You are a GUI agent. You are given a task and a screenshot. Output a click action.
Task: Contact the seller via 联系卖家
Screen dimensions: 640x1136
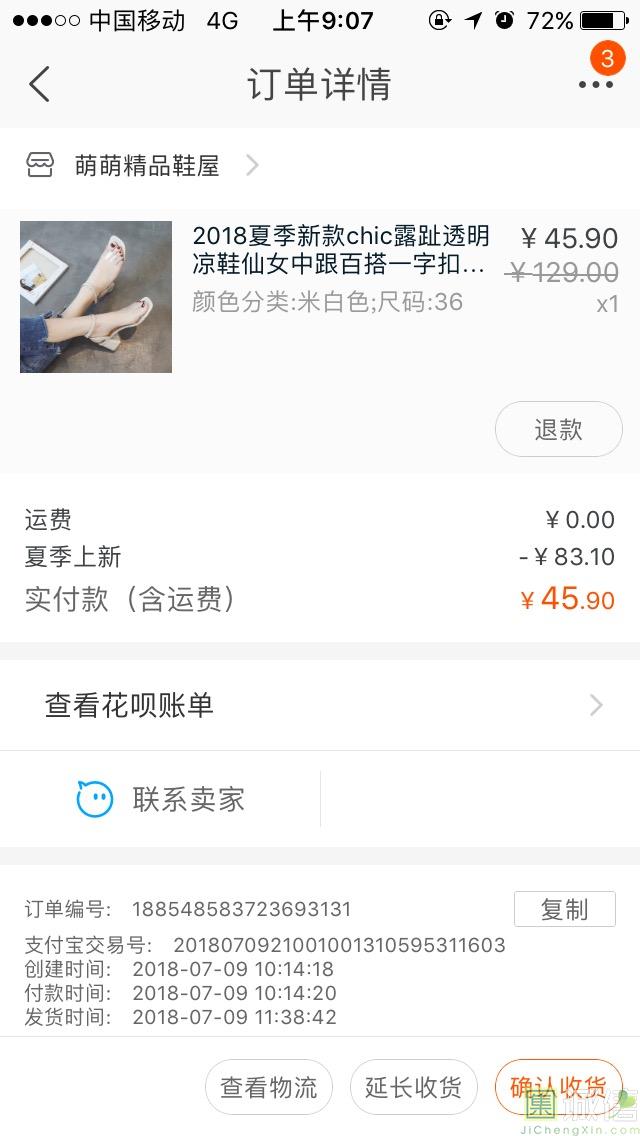(162, 799)
